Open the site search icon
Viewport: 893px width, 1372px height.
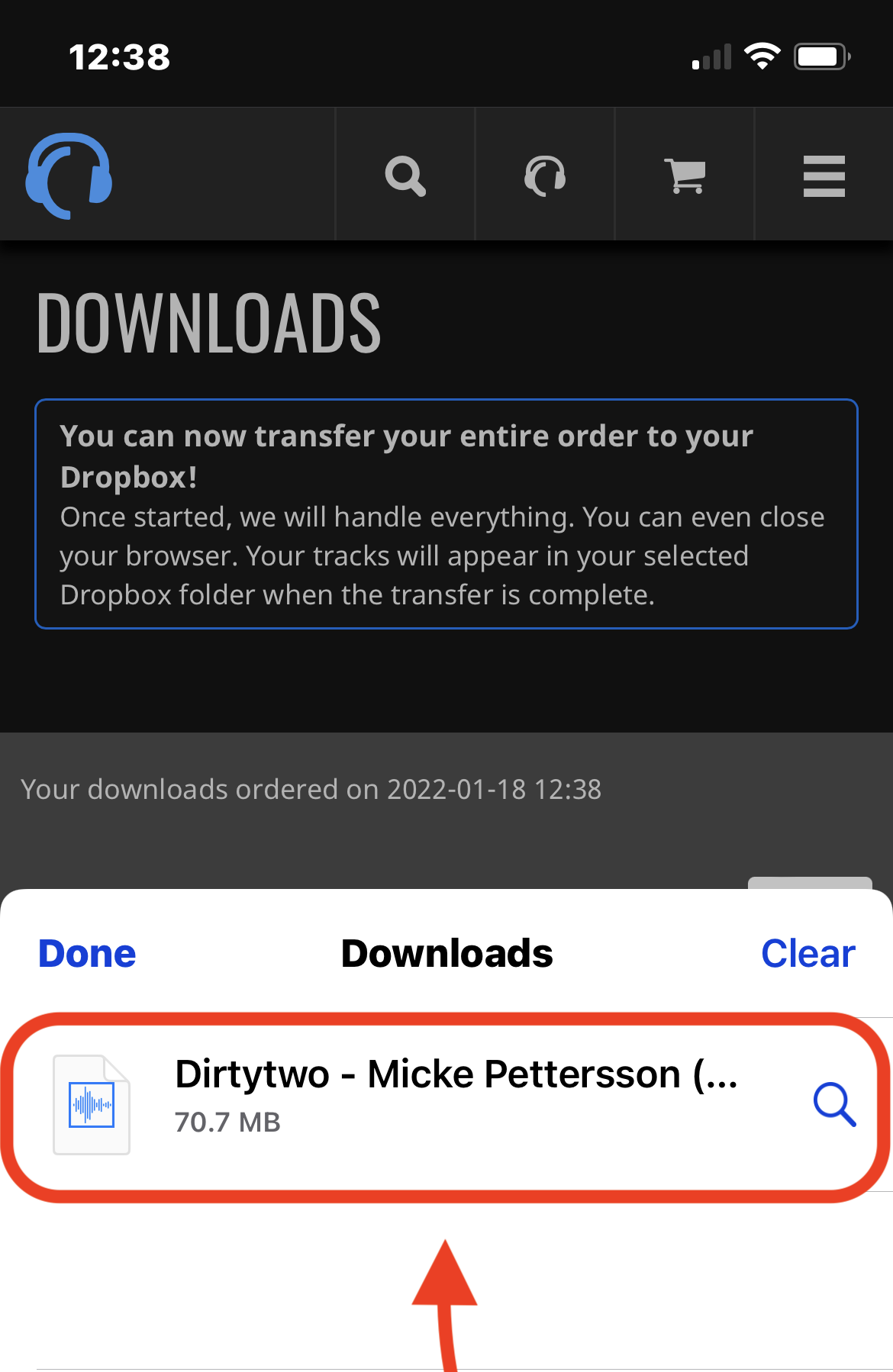tap(405, 176)
